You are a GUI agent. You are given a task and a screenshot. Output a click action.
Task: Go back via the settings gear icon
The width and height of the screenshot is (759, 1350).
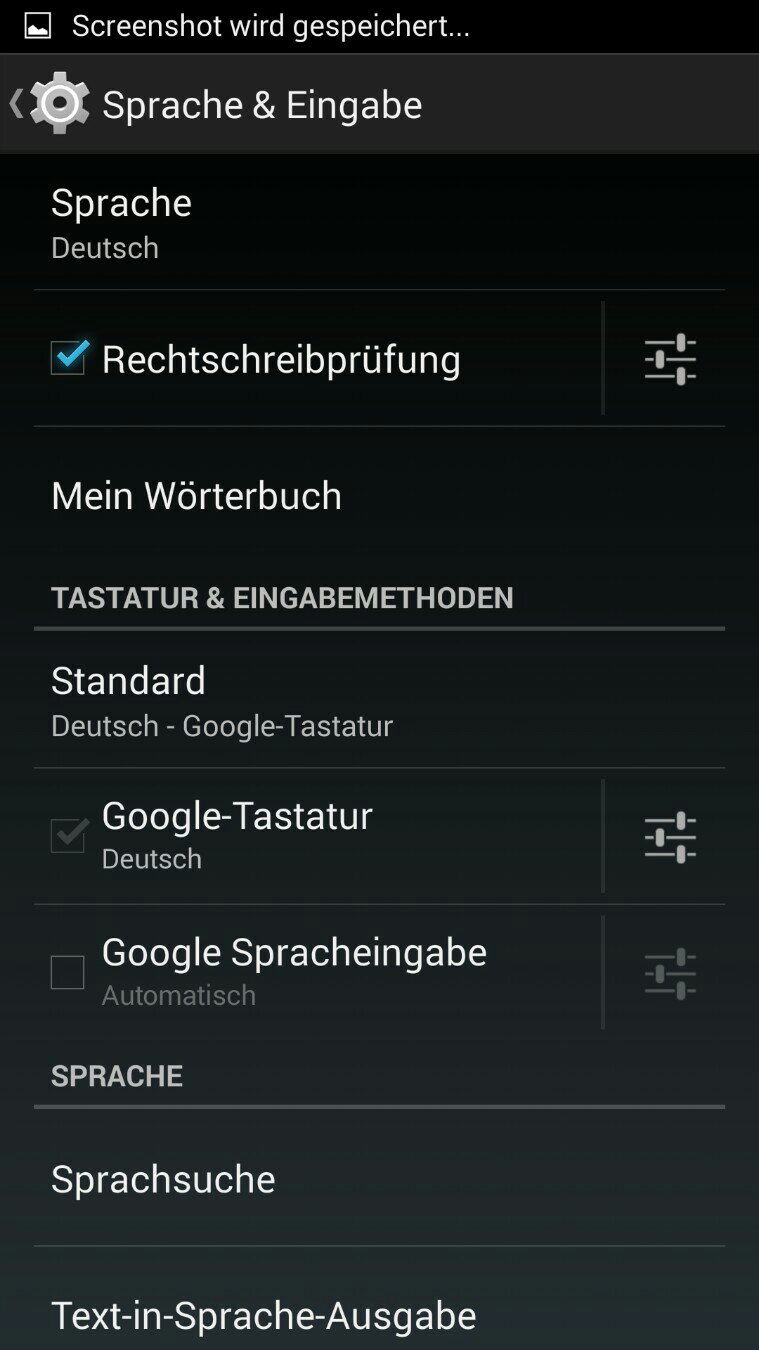pos(59,104)
